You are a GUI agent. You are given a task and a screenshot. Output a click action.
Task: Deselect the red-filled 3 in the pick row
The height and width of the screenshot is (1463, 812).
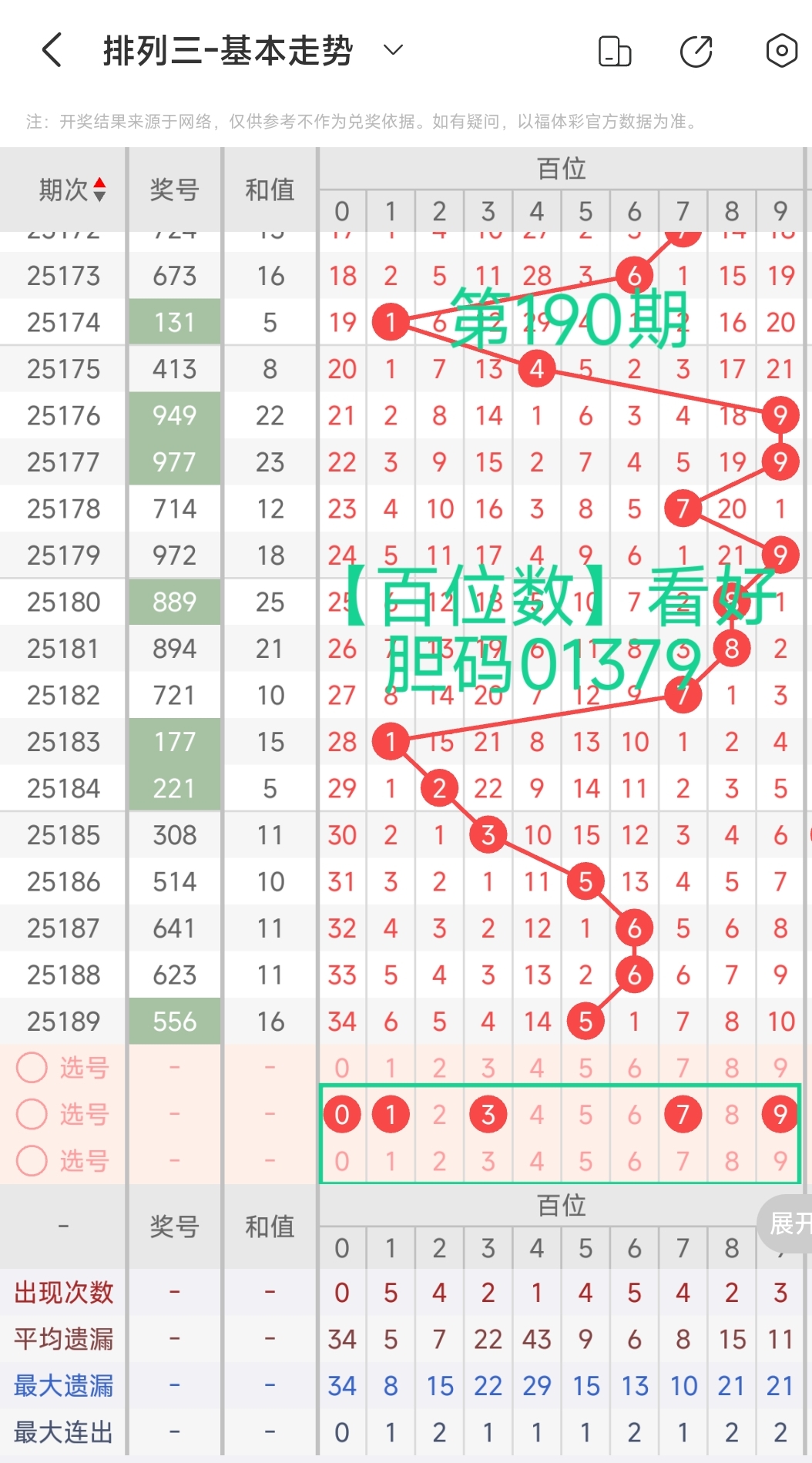click(x=488, y=1115)
